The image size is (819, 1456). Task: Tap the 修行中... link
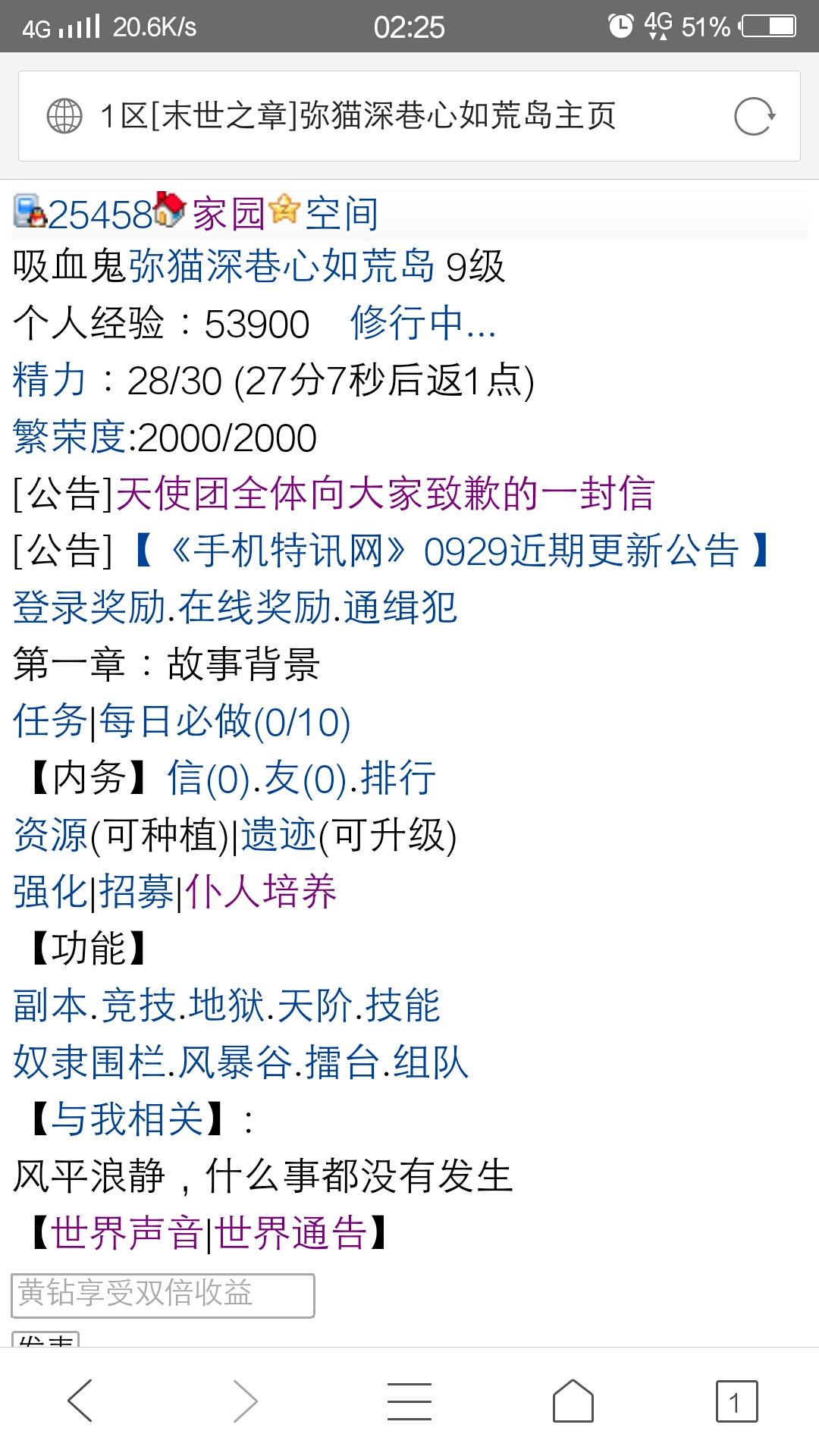[x=422, y=324]
